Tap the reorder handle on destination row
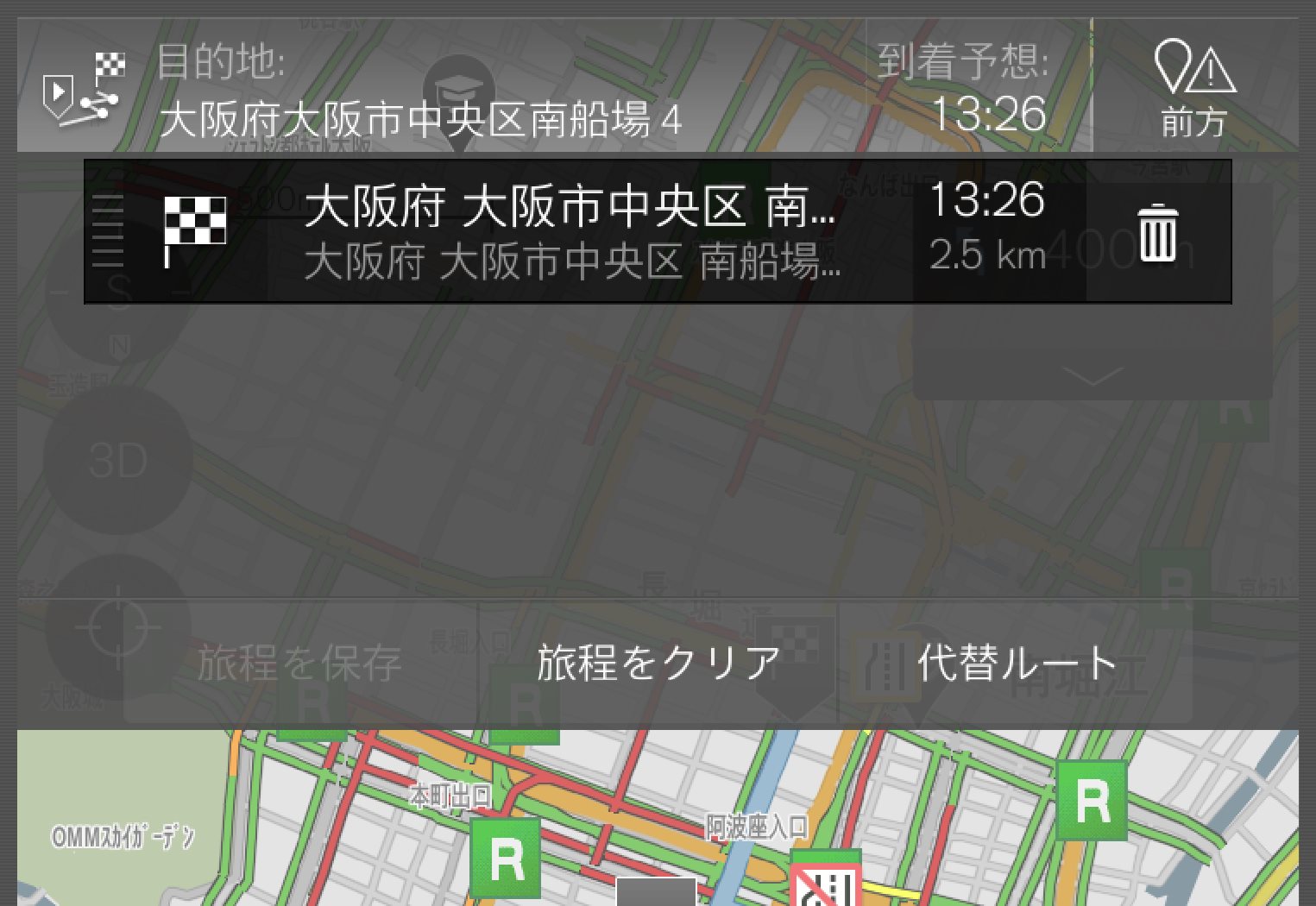Viewport: 1316px width, 906px height. point(107,231)
